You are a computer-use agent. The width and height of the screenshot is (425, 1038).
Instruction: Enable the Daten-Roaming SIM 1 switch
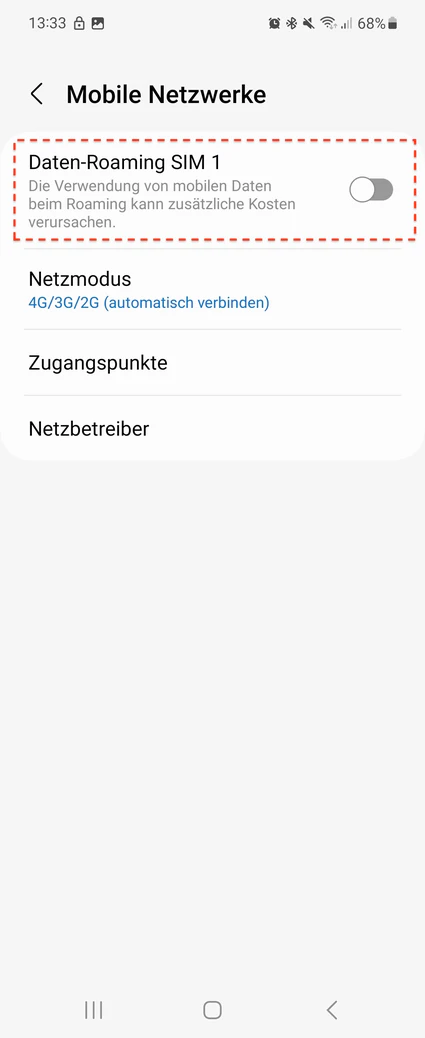pyautogui.click(x=371, y=190)
